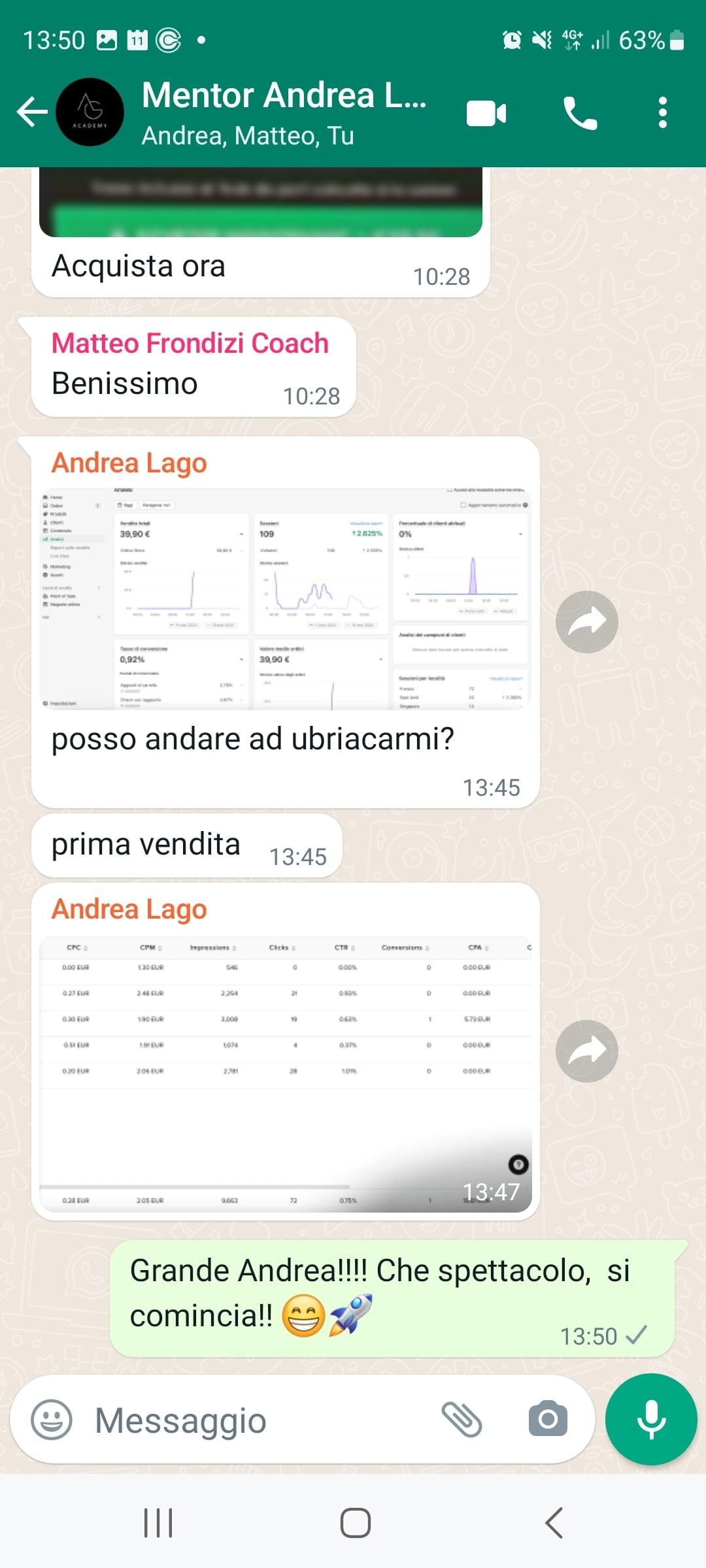Open the CPC/CPM table image from 13:47
This screenshot has height=1568, width=706.
coord(285,1073)
